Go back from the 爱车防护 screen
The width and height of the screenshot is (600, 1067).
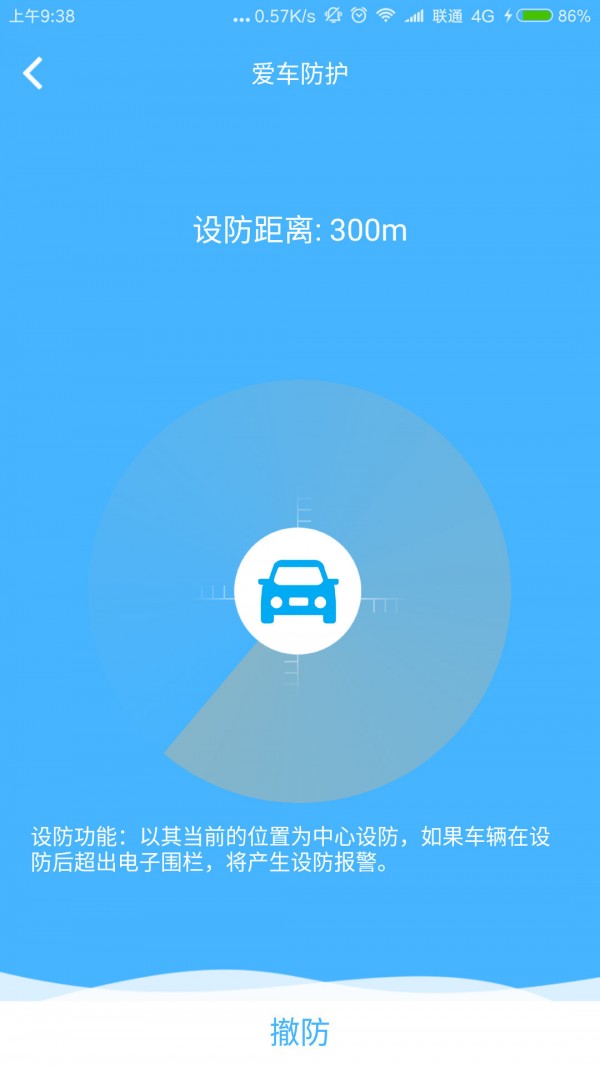(34, 73)
